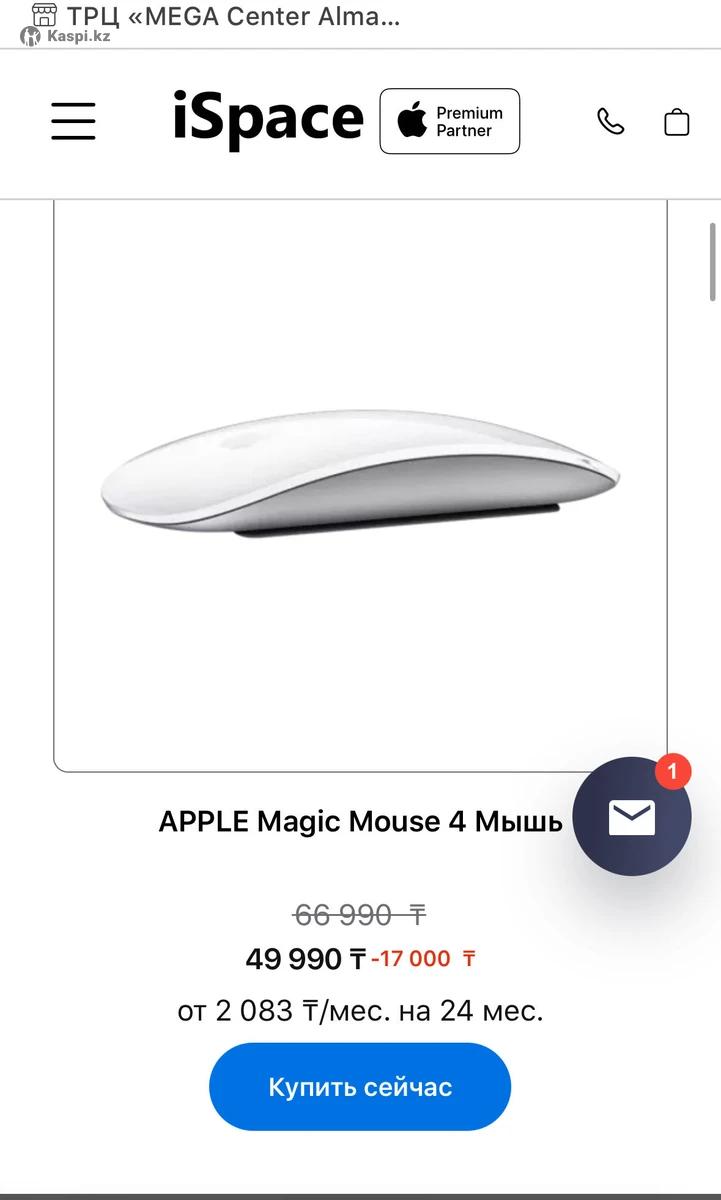The image size is (721, 1200).
Task: Open the shopping bag
Action: pyautogui.click(x=677, y=121)
